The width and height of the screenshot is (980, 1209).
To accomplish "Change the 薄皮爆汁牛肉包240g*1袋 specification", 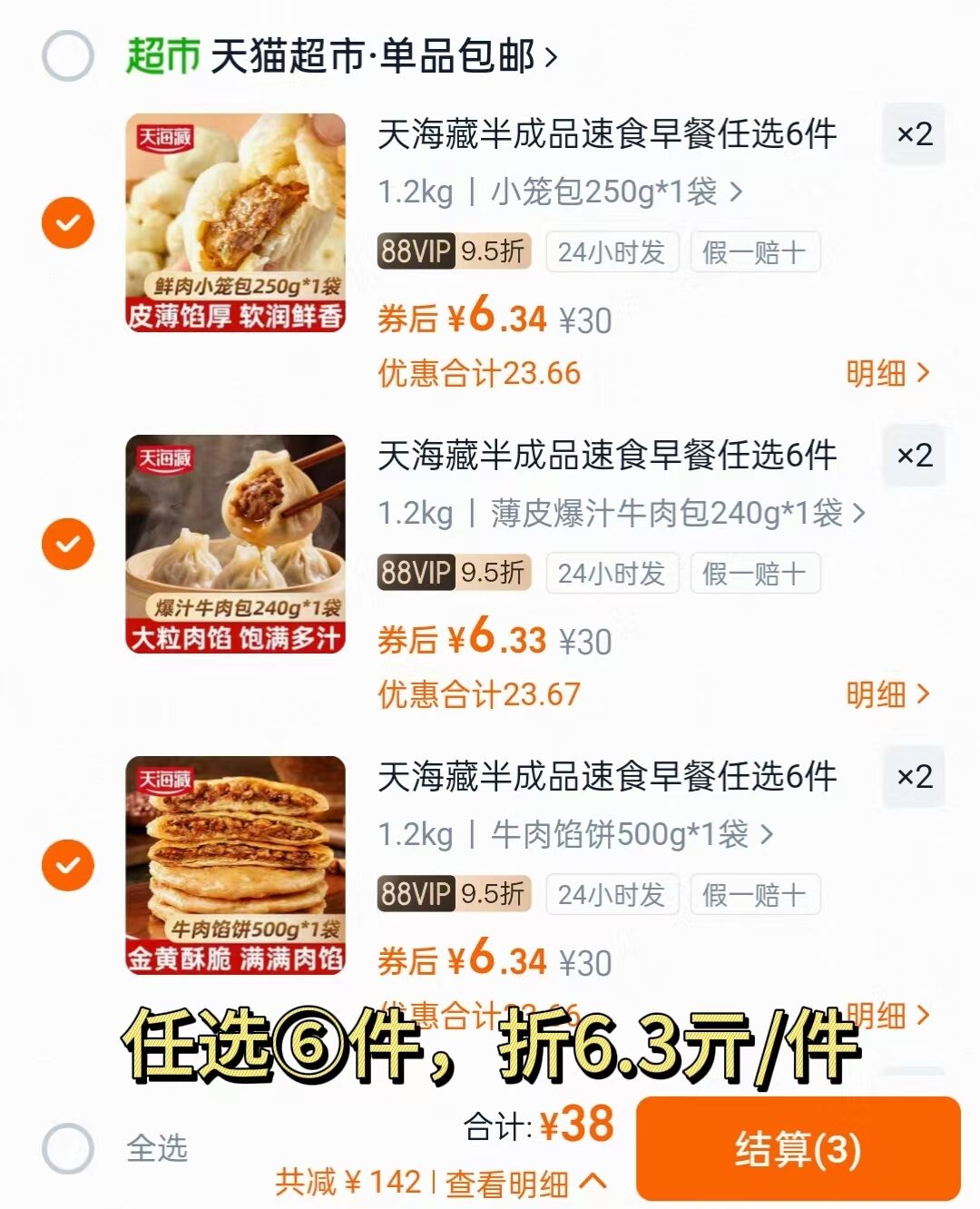I will (677, 514).
